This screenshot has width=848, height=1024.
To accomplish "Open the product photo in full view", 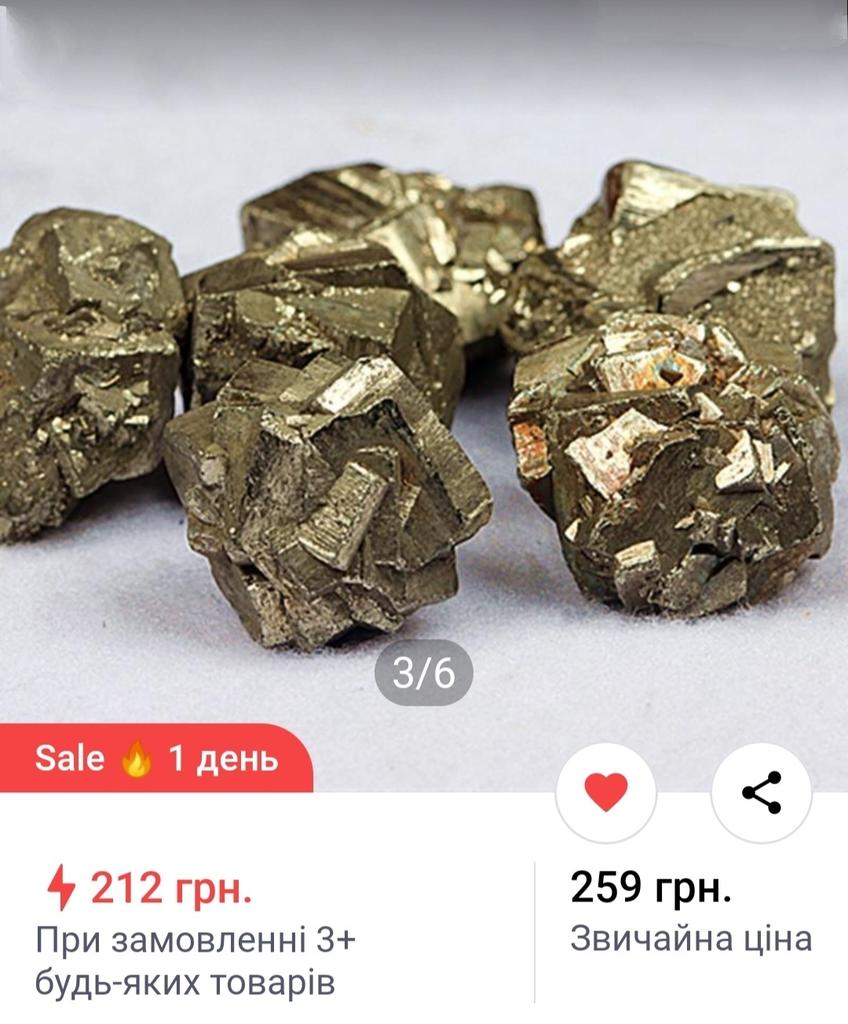I will click(424, 400).
